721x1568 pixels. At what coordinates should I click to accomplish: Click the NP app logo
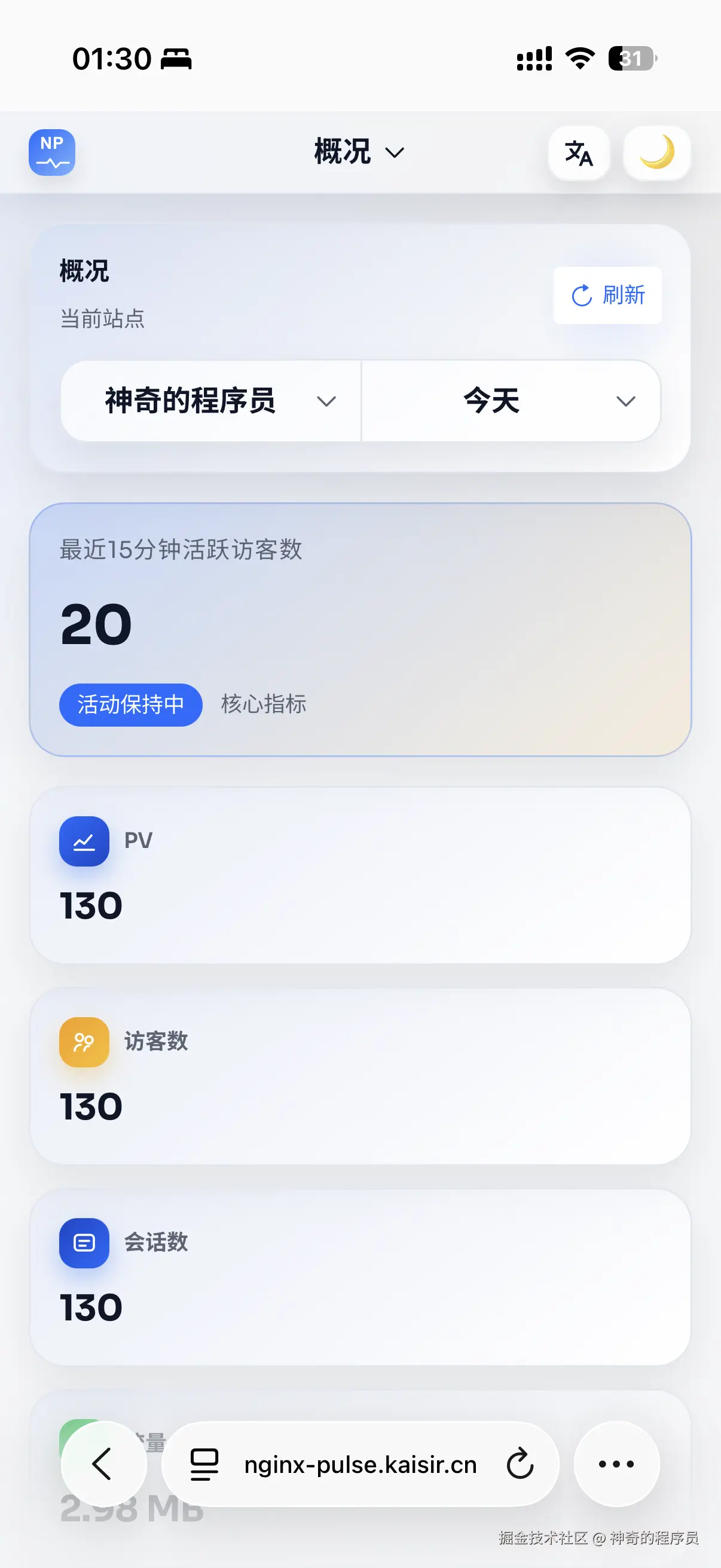(x=51, y=152)
